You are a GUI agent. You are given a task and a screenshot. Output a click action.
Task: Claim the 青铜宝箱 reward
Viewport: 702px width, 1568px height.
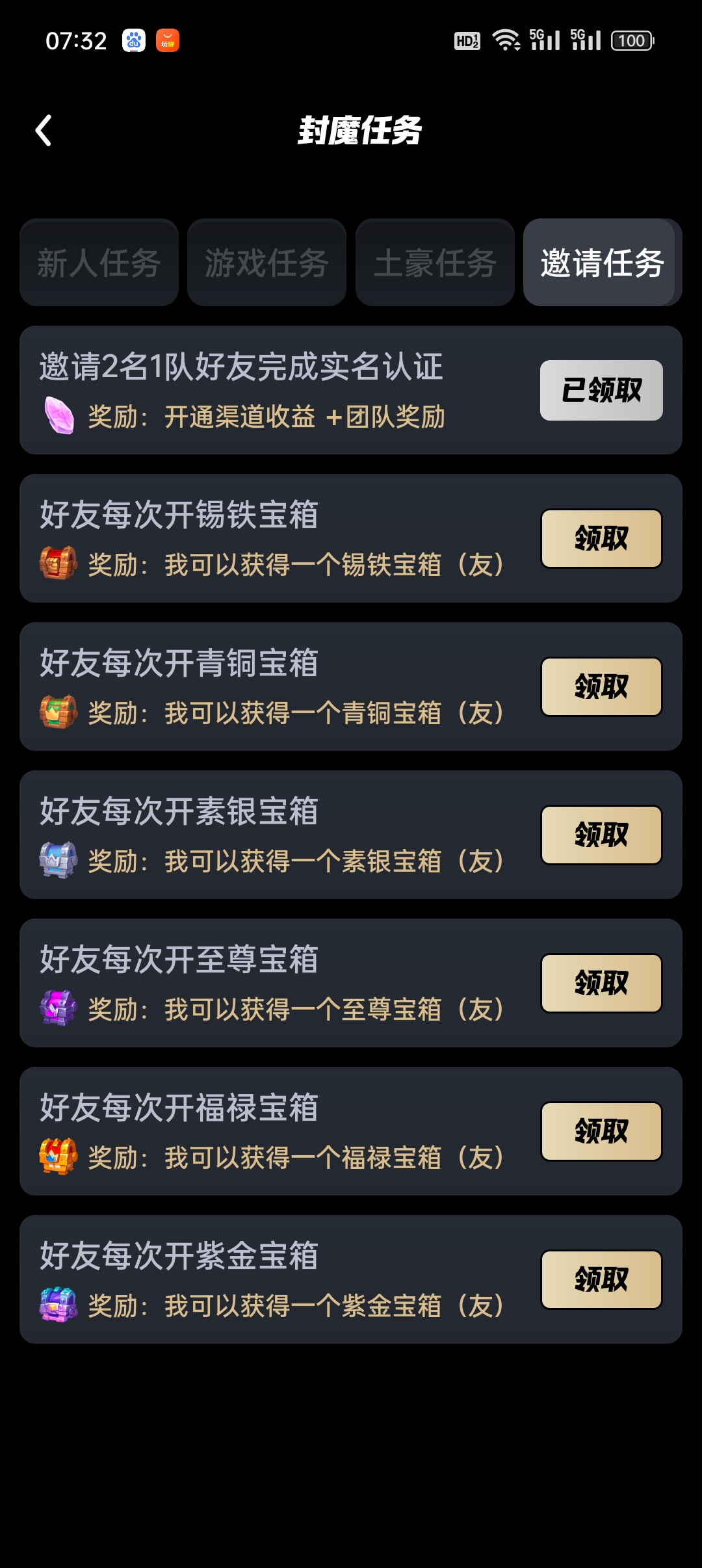point(601,686)
